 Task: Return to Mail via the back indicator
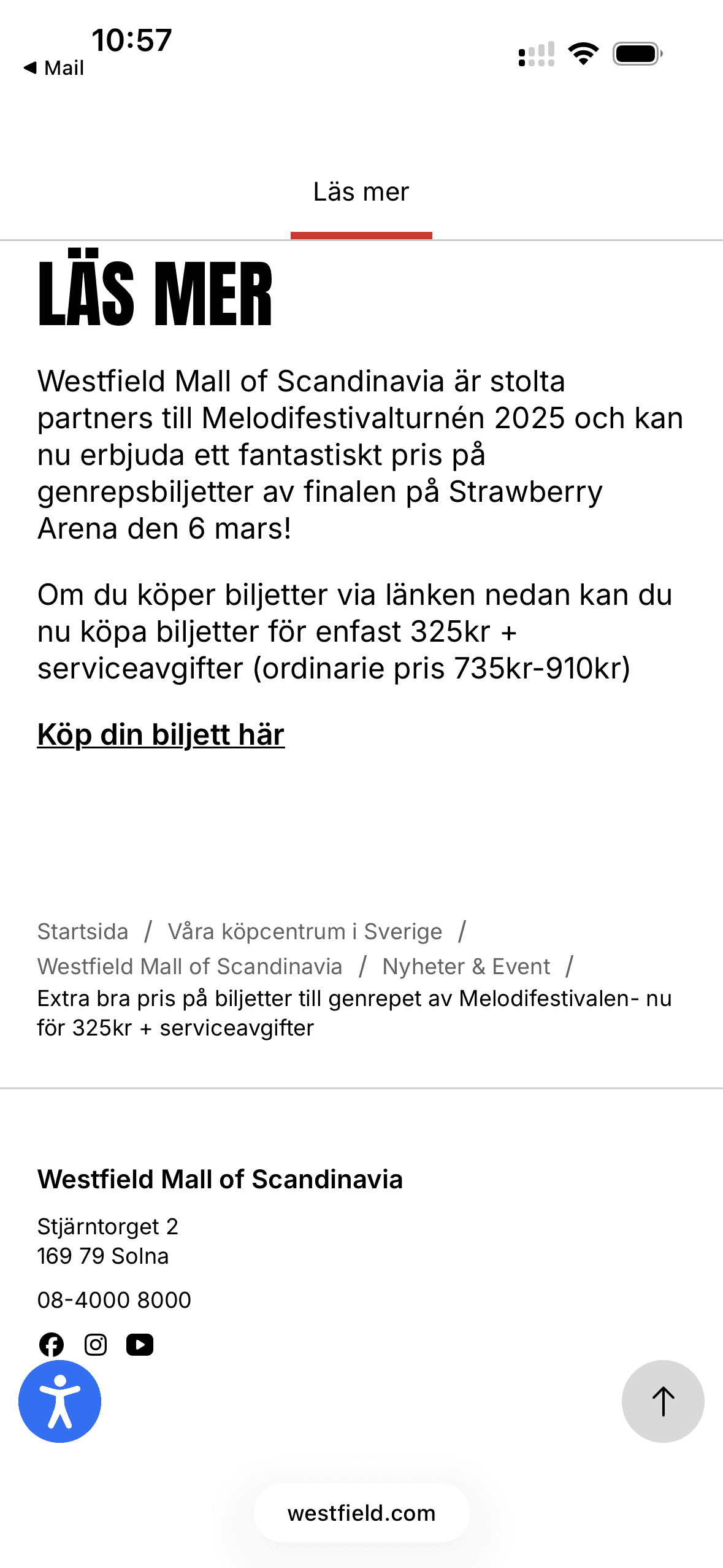coord(53,67)
